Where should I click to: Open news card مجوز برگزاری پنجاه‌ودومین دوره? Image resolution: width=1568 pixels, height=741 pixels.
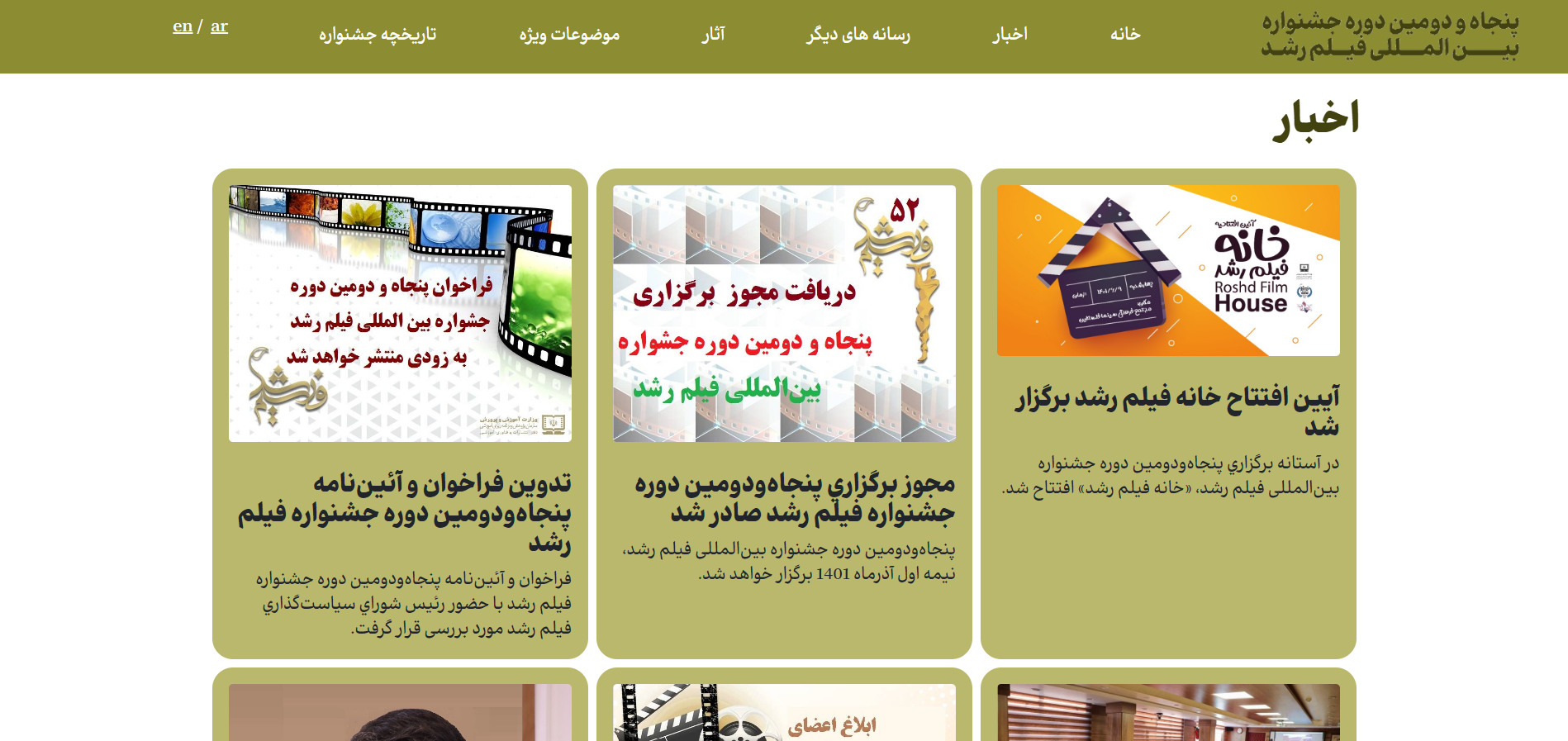[794, 497]
